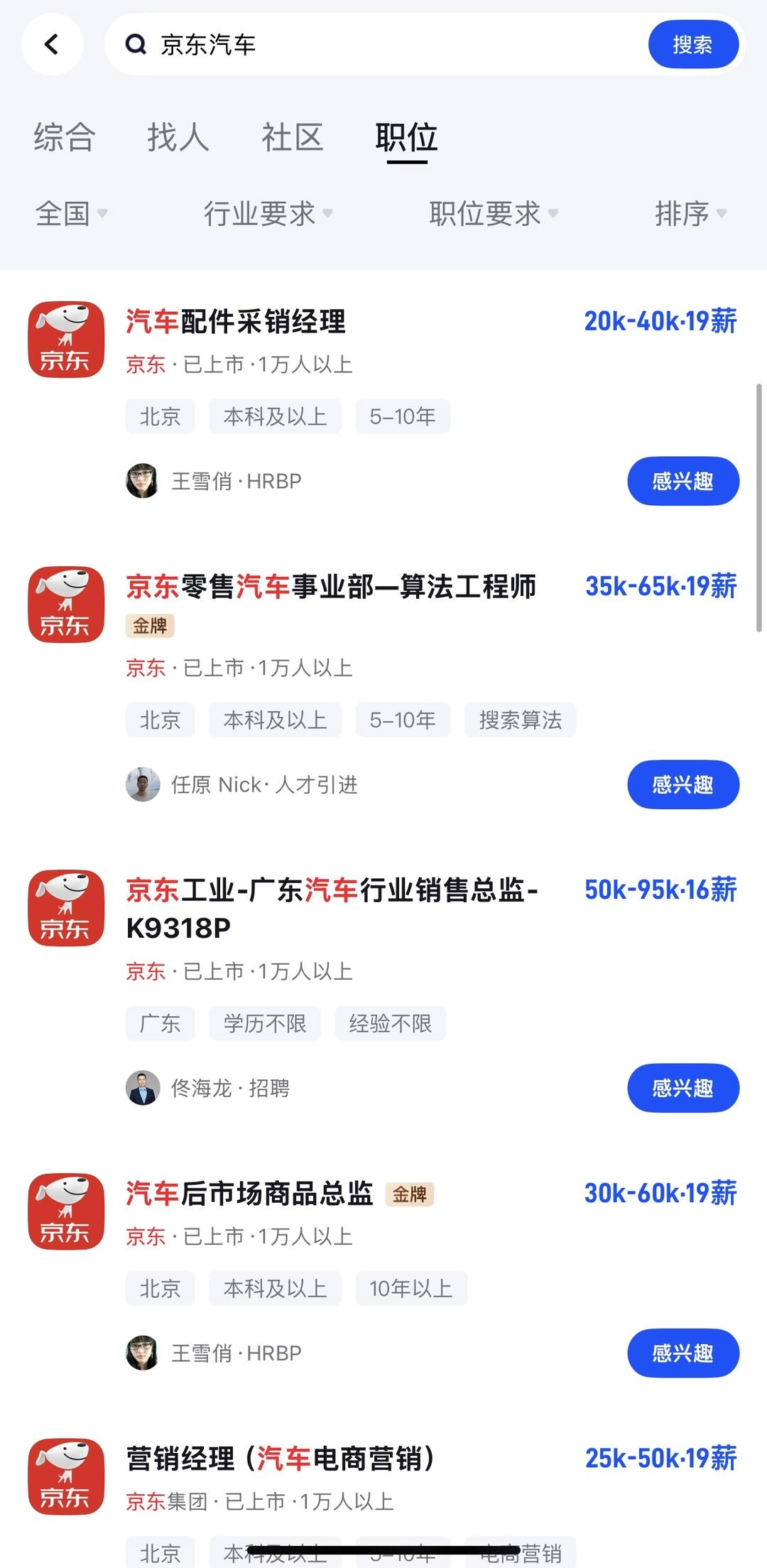Open the 综合 tab
767x1568 pixels.
[62, 139]
